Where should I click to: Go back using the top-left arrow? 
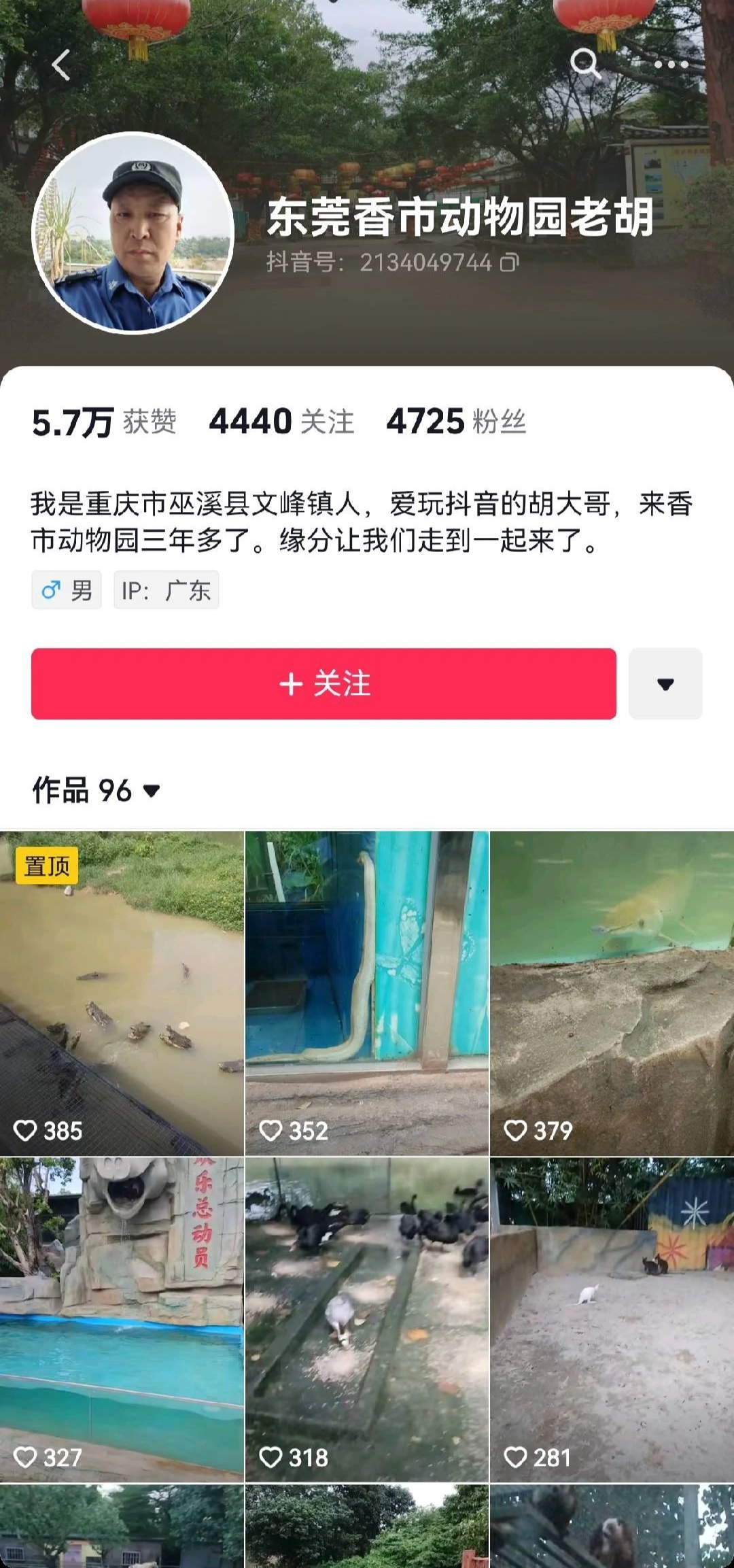[61, 65]
